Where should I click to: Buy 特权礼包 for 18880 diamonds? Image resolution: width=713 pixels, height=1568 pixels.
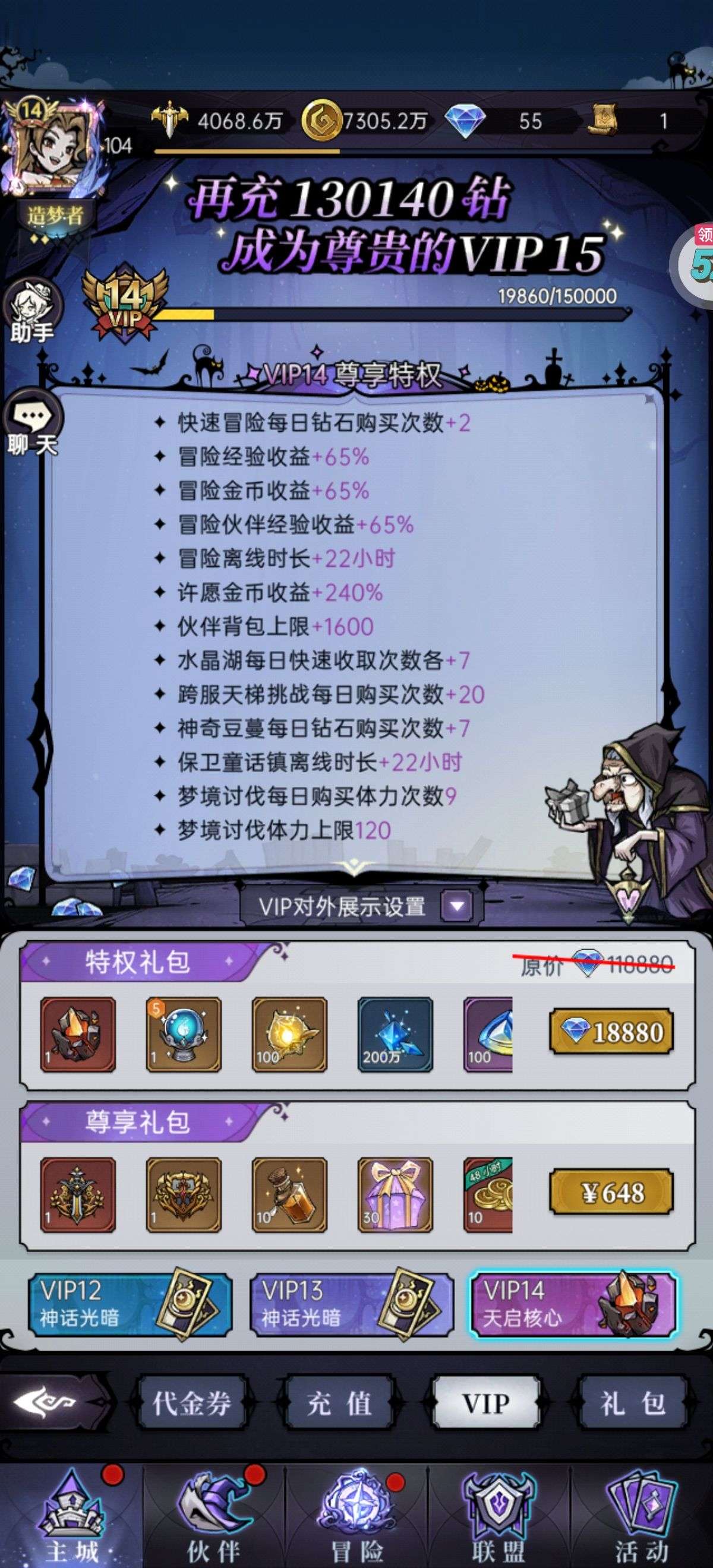pyautogui.click(x=611, y=1032)
